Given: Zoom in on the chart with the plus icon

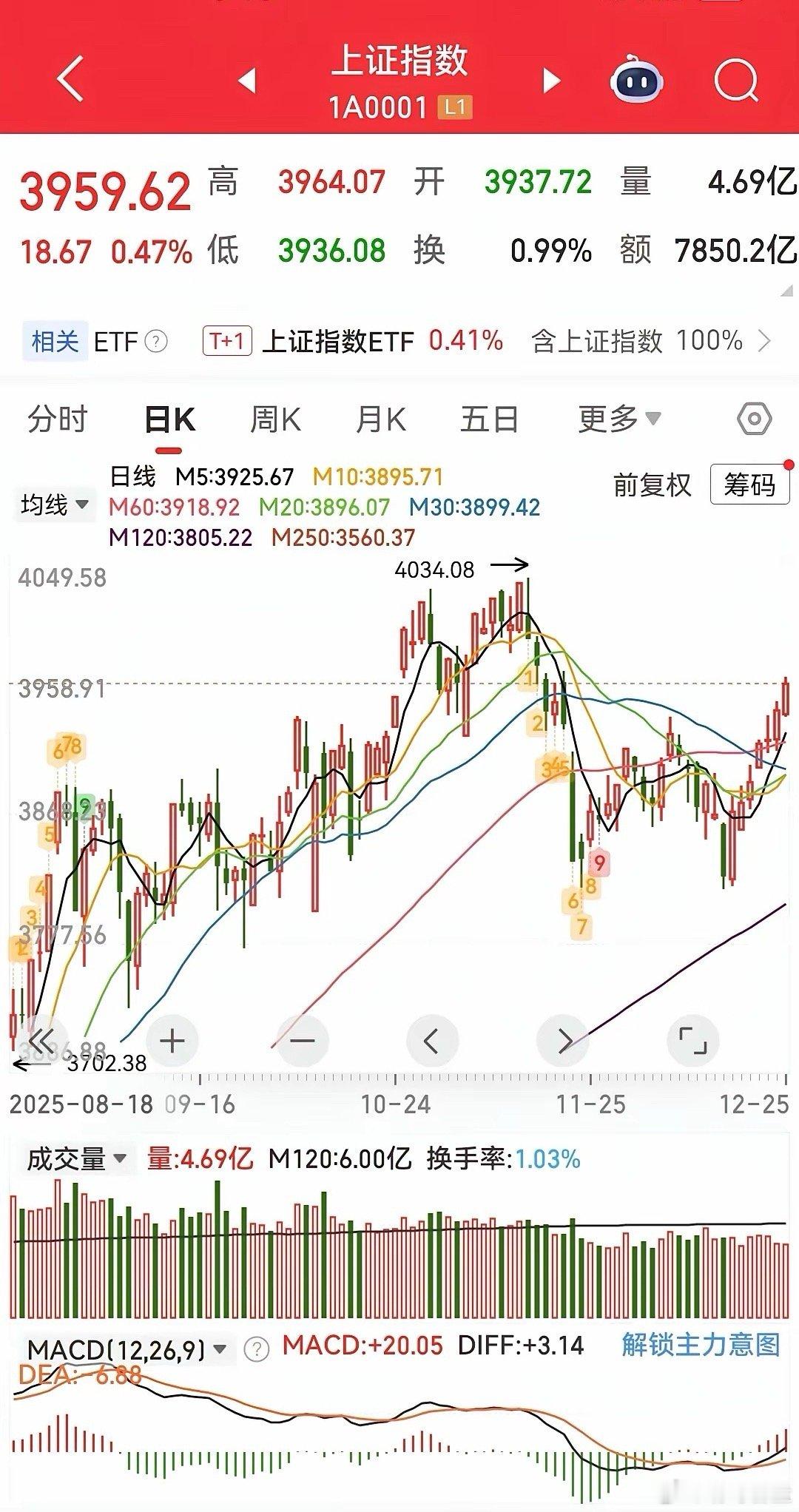Looking at the screenshot, I should coord(172,1040).
